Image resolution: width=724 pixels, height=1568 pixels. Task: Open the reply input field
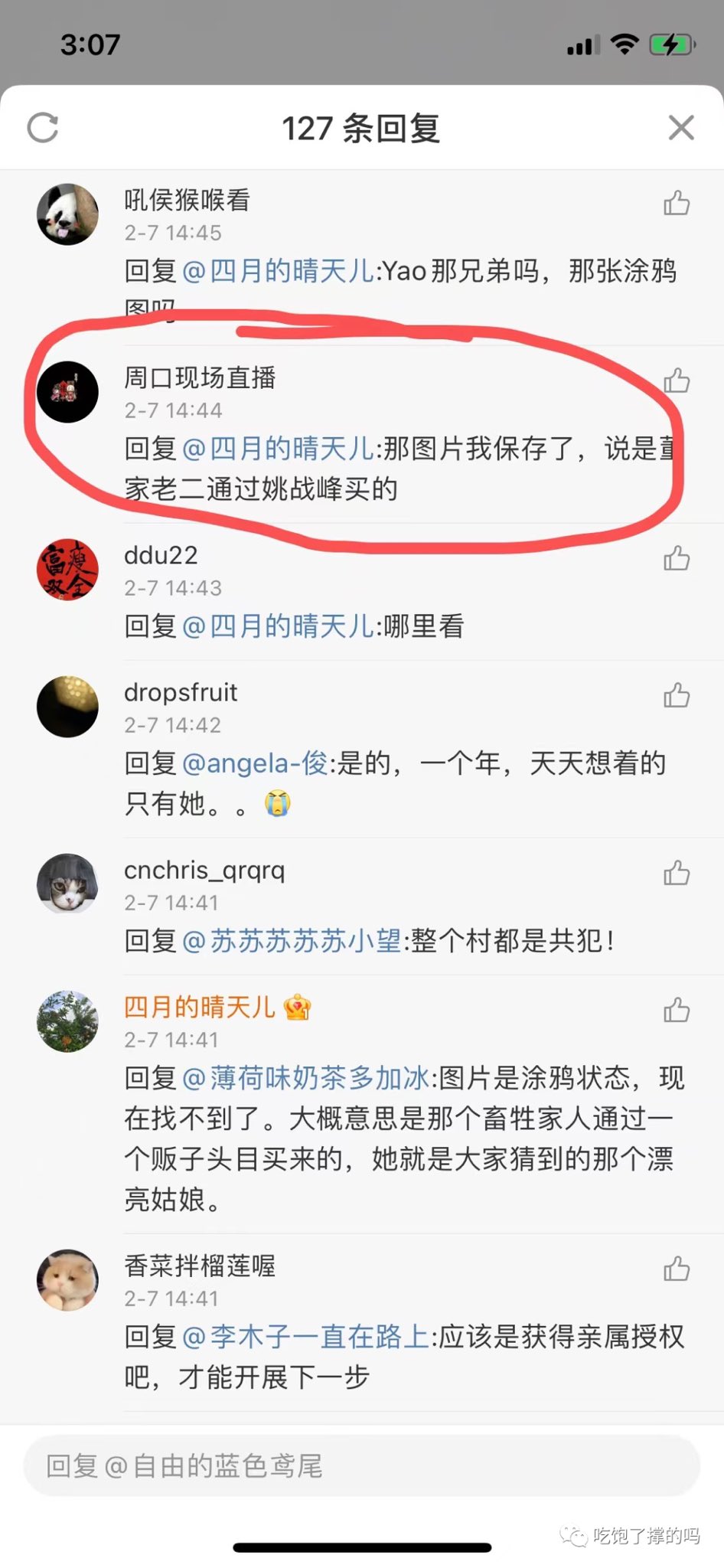click(x=361, y=1466)
